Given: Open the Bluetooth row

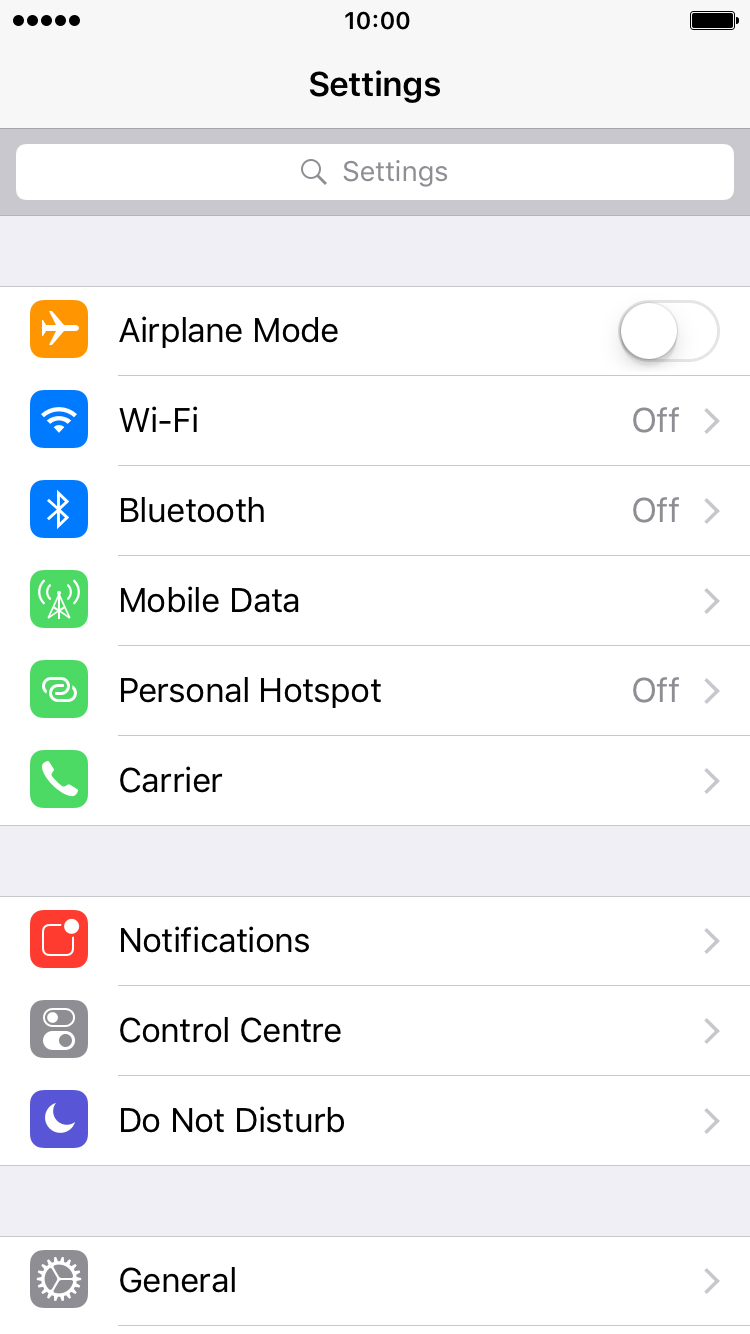Looking at the screenshot, I should [x=375, y=511].
